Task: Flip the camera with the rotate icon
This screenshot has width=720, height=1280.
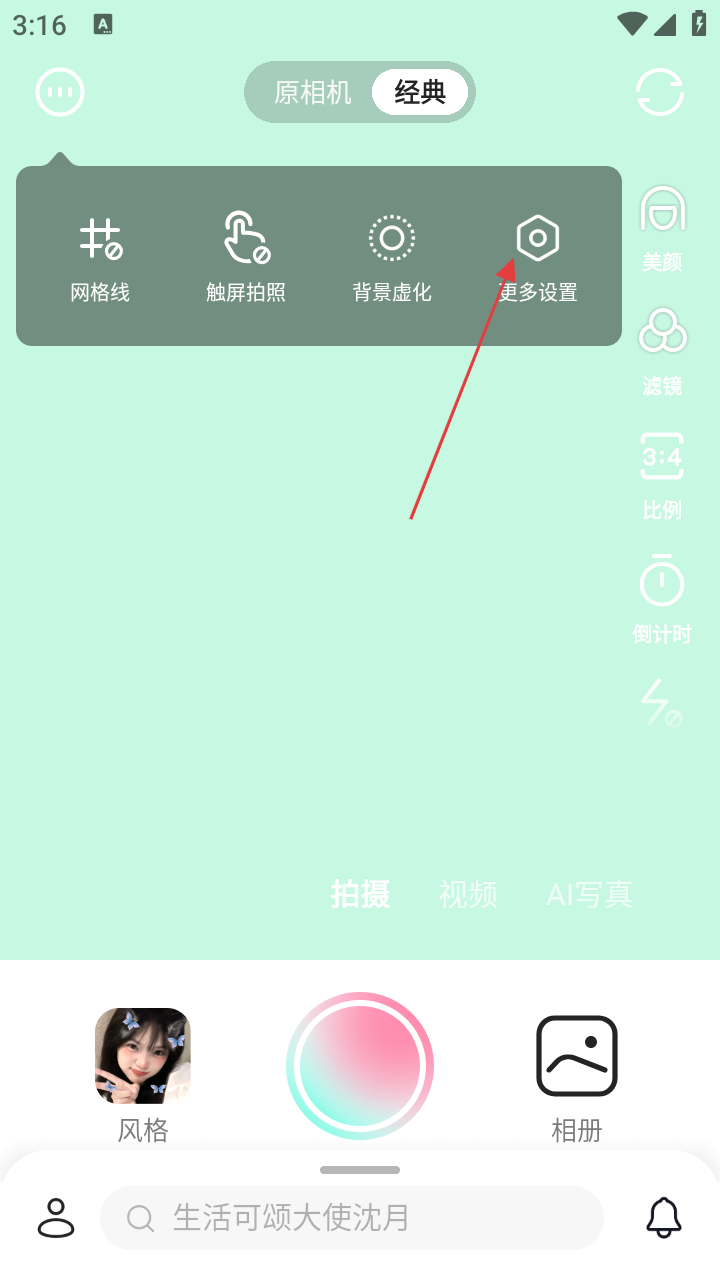Action: [x=660, y=93]
